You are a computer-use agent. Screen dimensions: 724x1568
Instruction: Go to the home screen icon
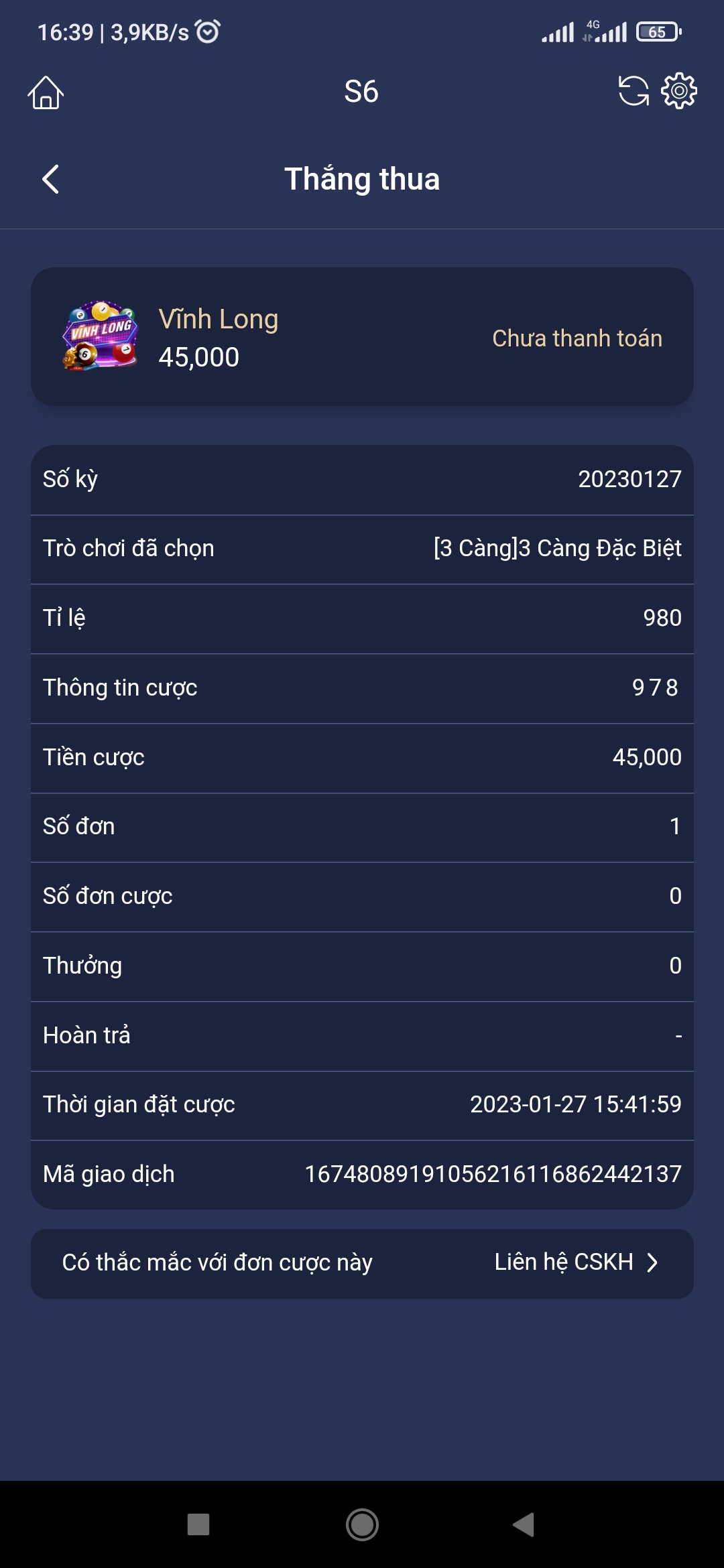pyautogui.click(x=46, y=92)
